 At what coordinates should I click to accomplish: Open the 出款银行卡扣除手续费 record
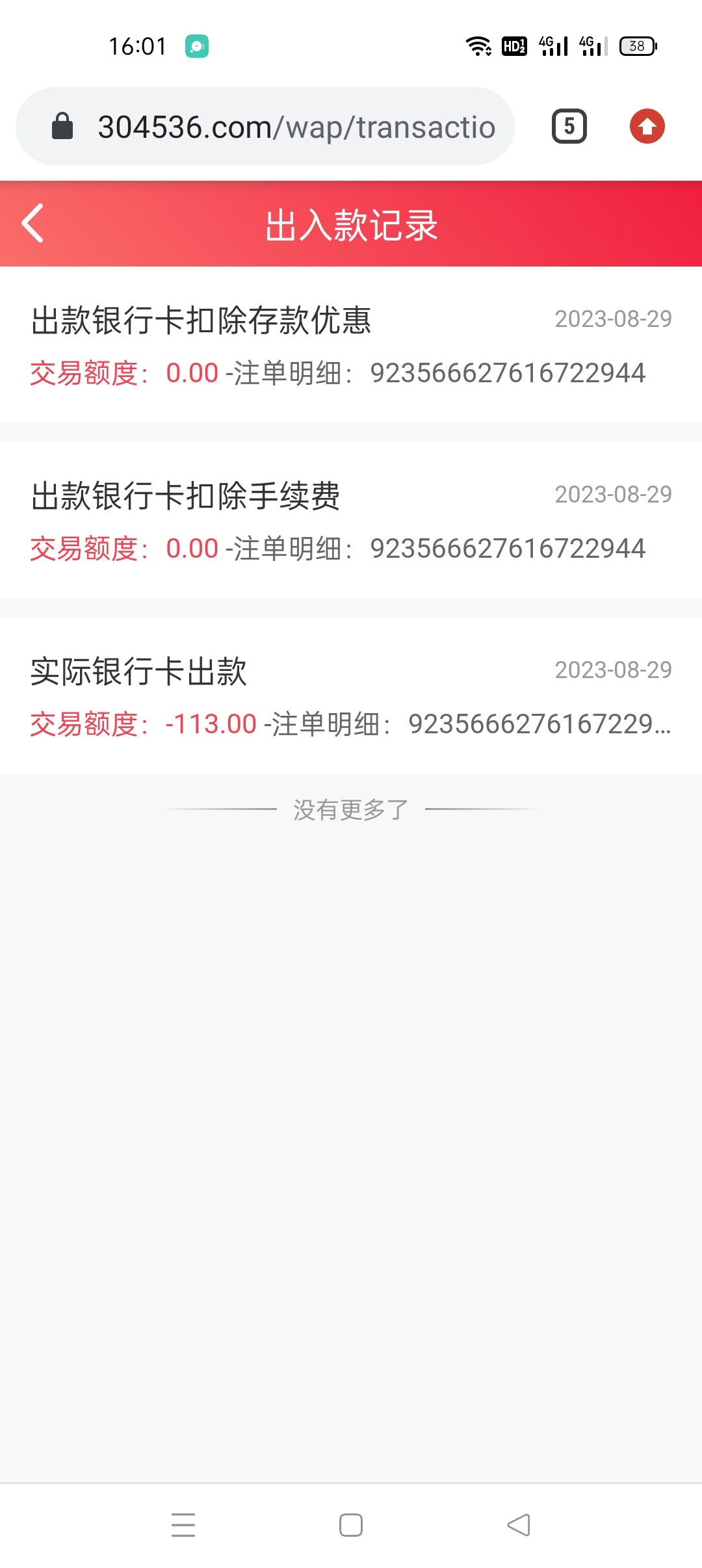[x=351, y=521]
